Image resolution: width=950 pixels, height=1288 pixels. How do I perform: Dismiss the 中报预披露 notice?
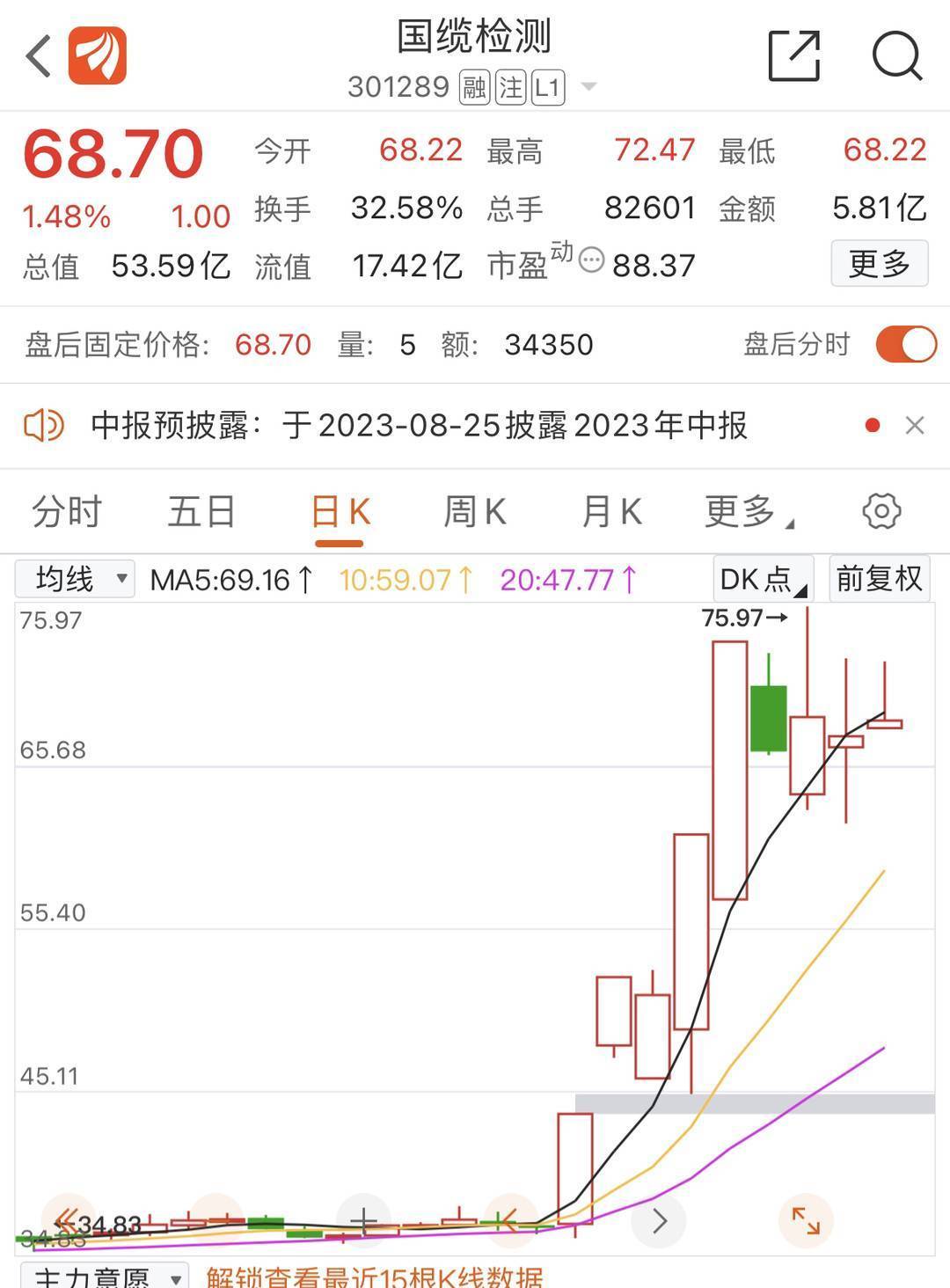(x=915, y=426)
